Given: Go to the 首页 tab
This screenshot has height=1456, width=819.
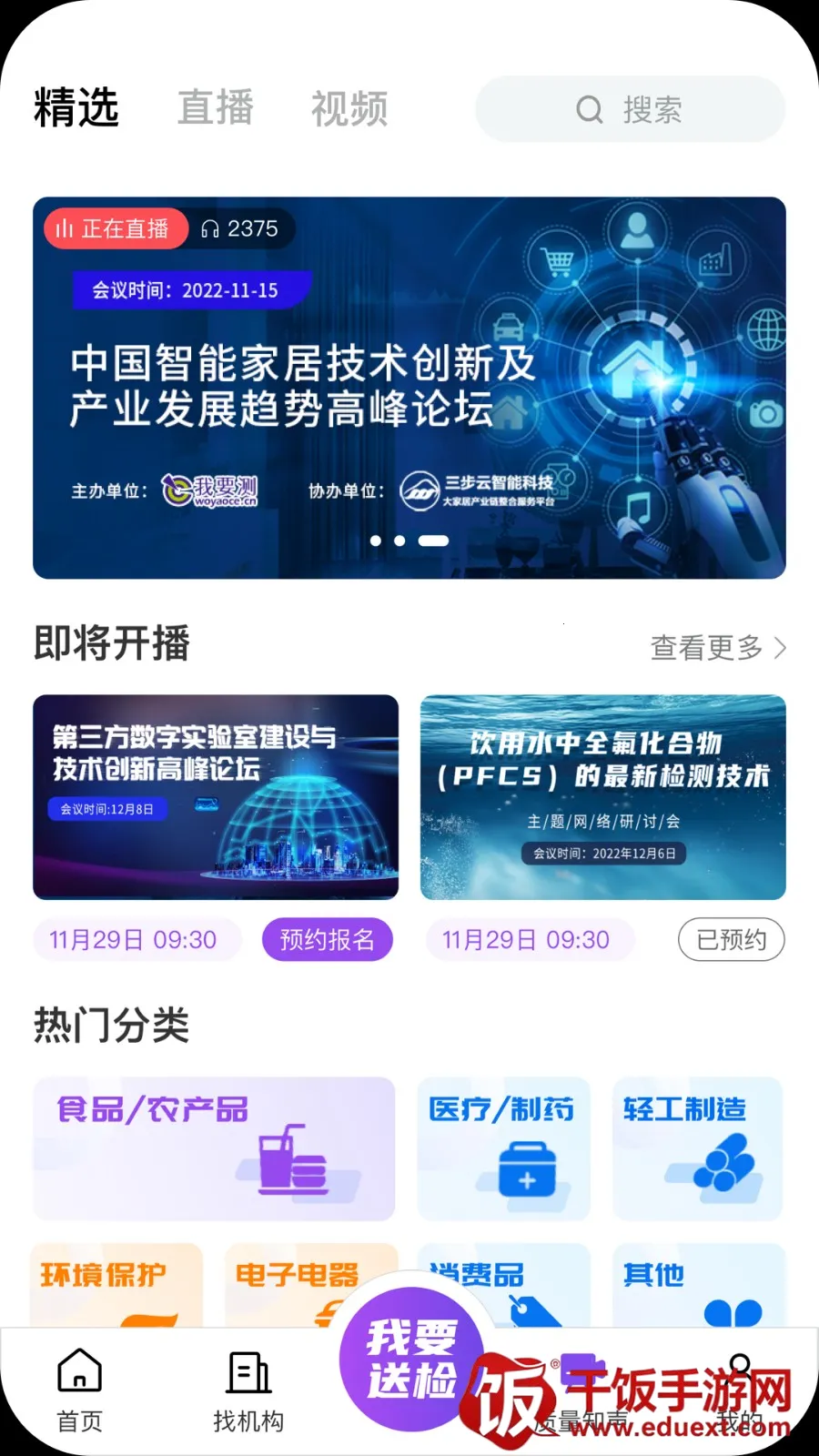Looking at the screenshot, I should coord(80,1390).
